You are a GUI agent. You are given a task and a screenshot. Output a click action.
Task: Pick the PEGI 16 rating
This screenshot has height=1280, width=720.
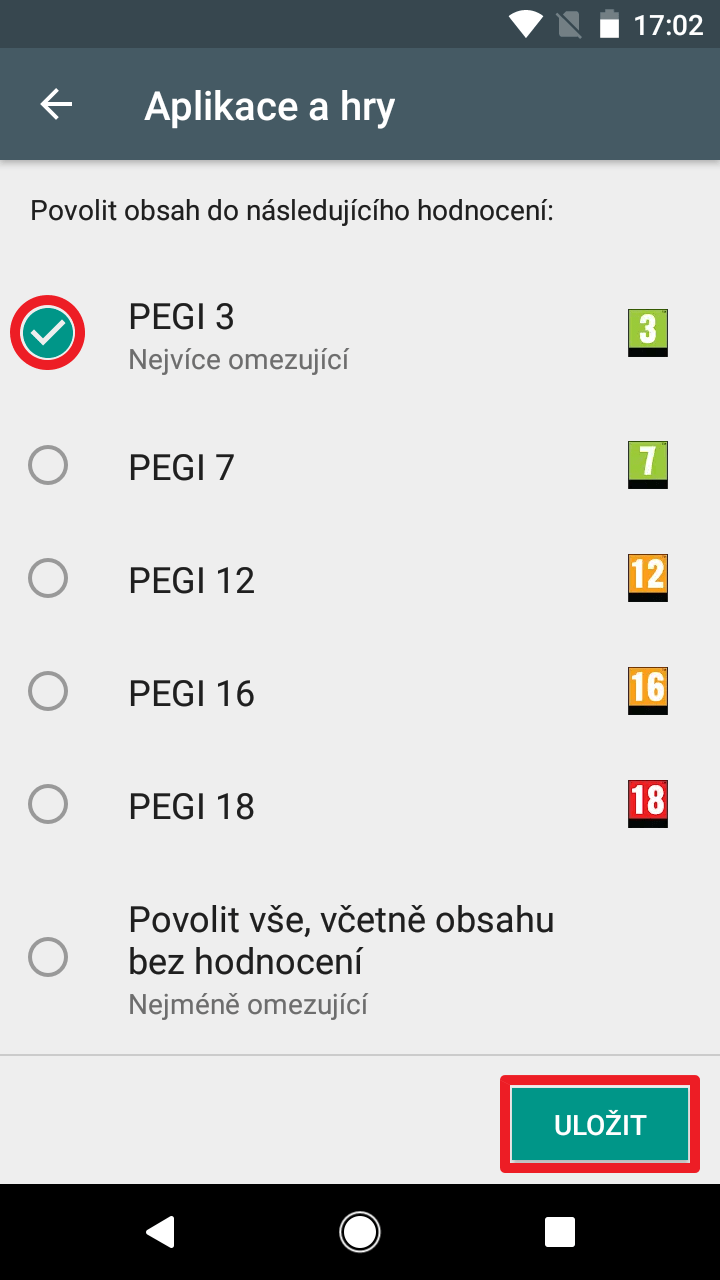pos(360,692)
